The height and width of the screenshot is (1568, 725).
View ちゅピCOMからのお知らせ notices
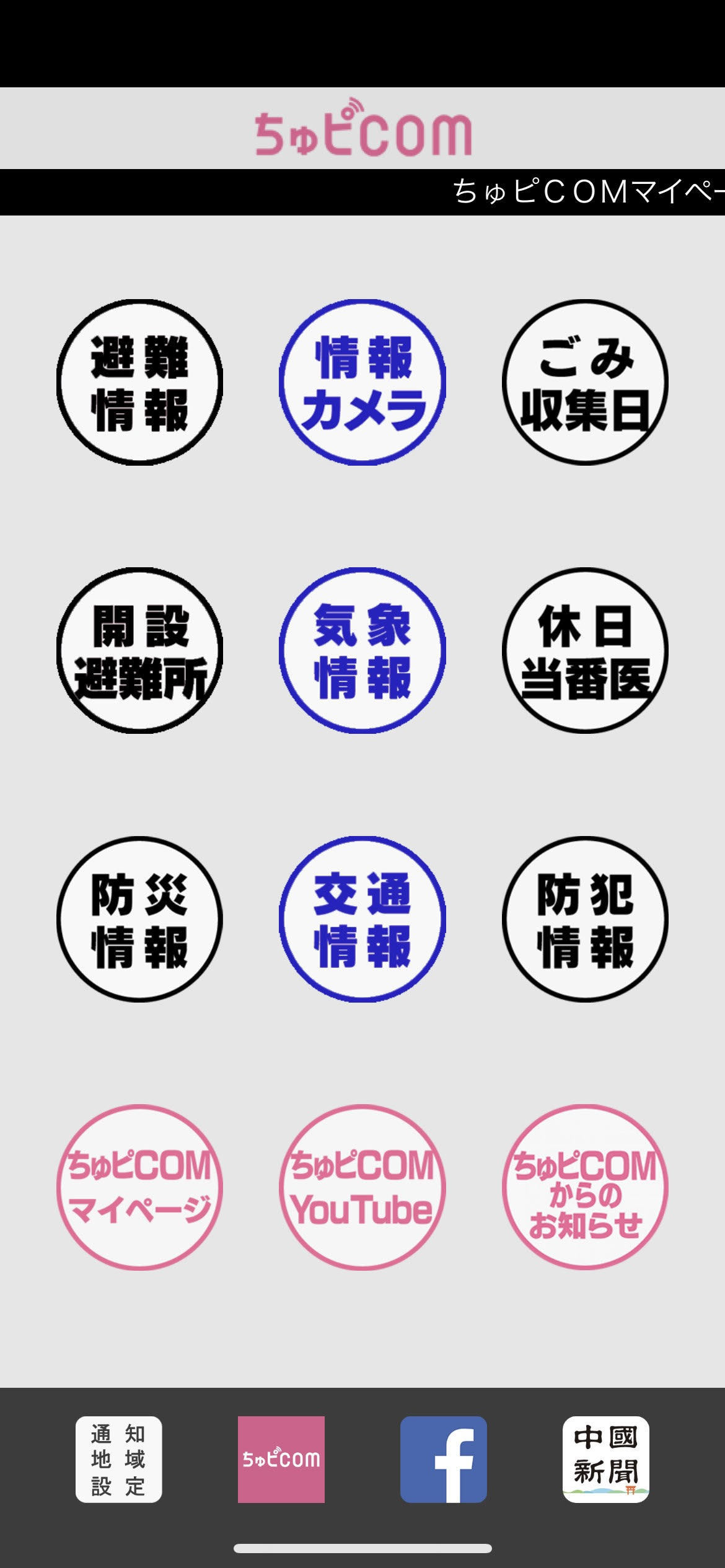coord(585,1187)
